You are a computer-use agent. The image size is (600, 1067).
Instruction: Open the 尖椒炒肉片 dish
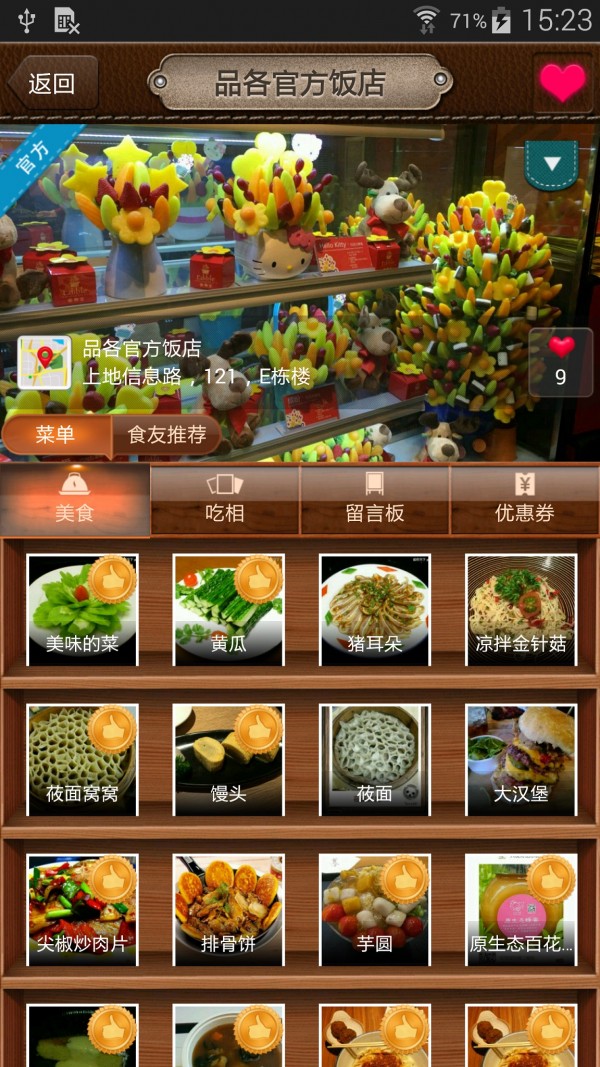(82, 909)
